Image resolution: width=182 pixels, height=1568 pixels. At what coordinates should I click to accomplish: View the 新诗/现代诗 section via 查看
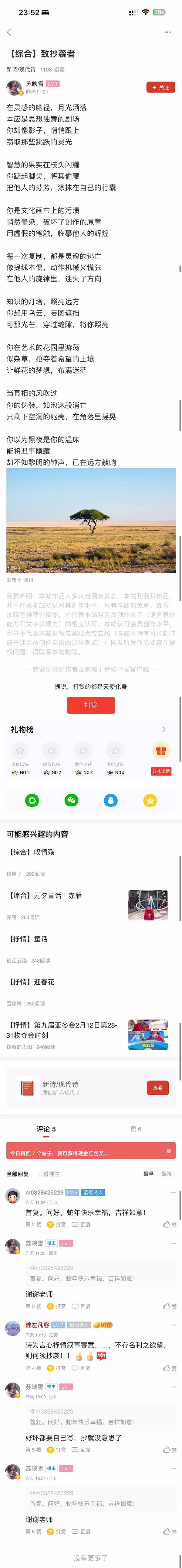click(x=158, y=1088)
